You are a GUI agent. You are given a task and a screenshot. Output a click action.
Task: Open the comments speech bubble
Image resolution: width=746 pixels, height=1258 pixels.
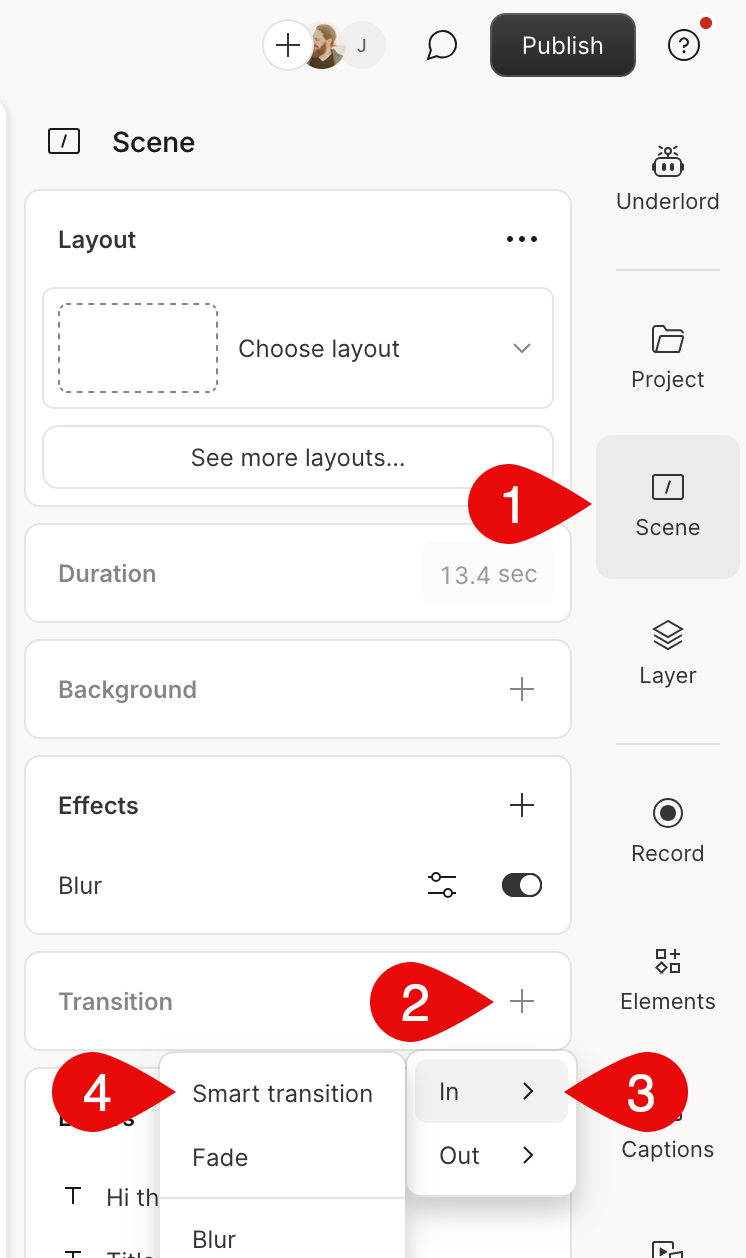click(x=441, y=45)
